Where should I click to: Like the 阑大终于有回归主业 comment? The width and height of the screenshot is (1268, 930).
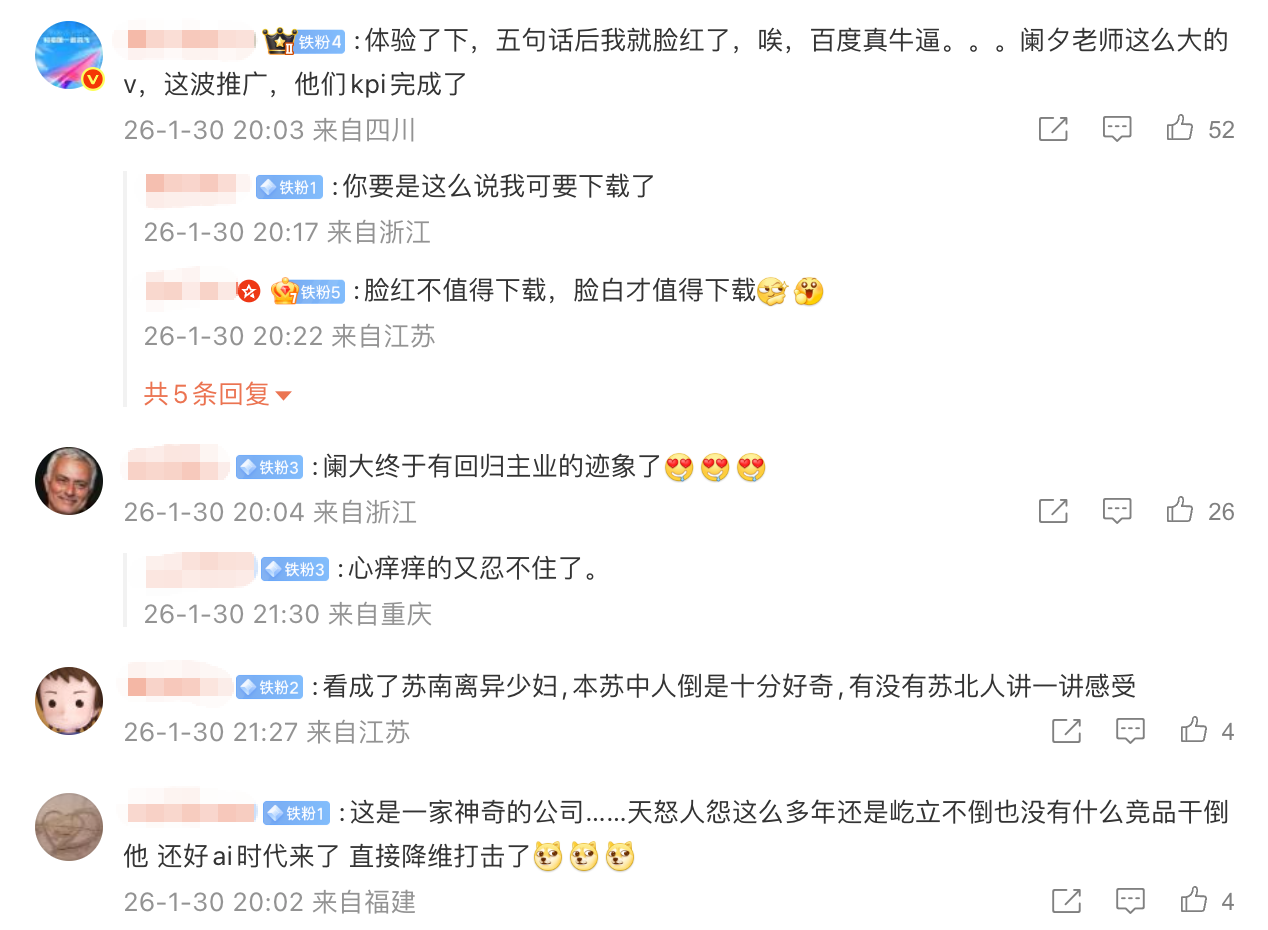pyautogui.click(x=1180, y=511)
